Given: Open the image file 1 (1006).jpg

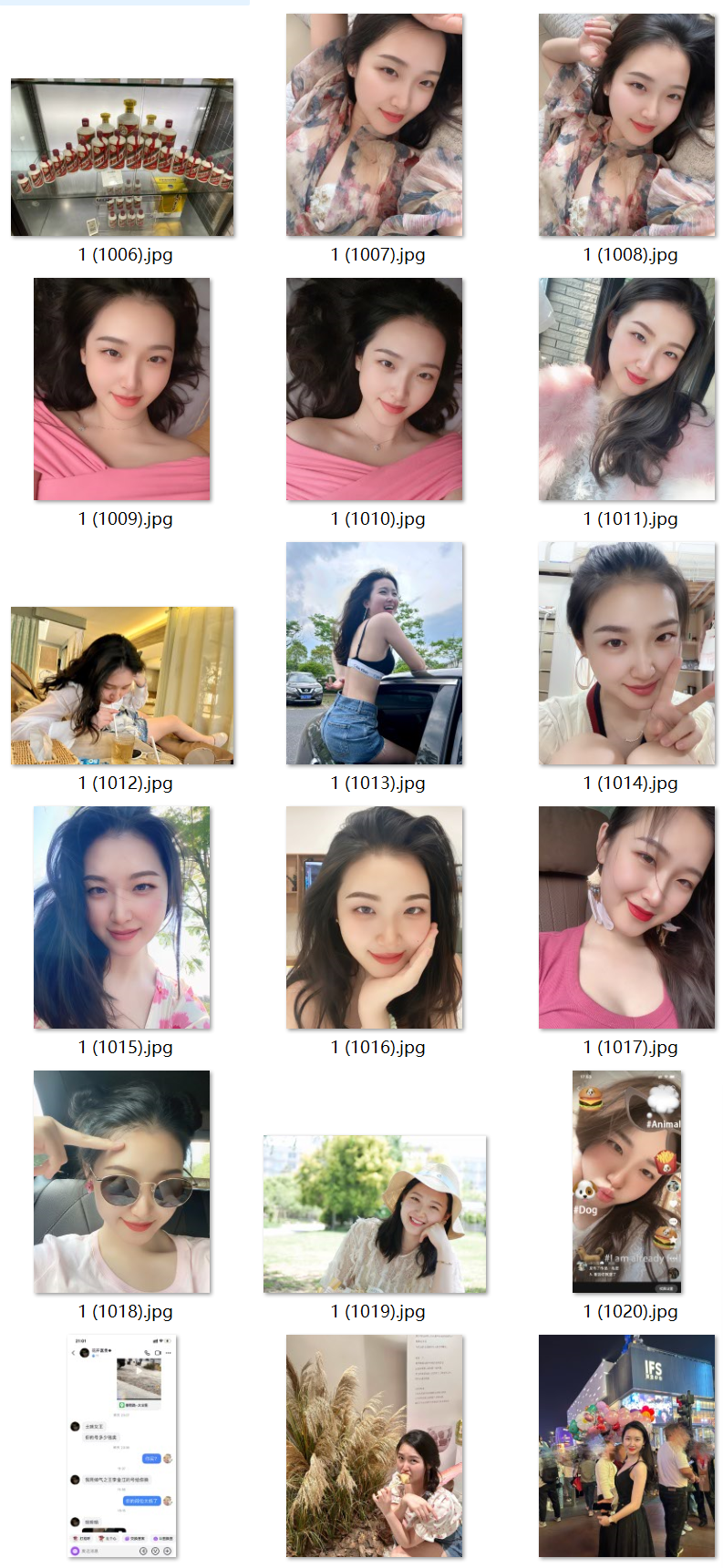Looking at the screenshot, I should 122,157.
